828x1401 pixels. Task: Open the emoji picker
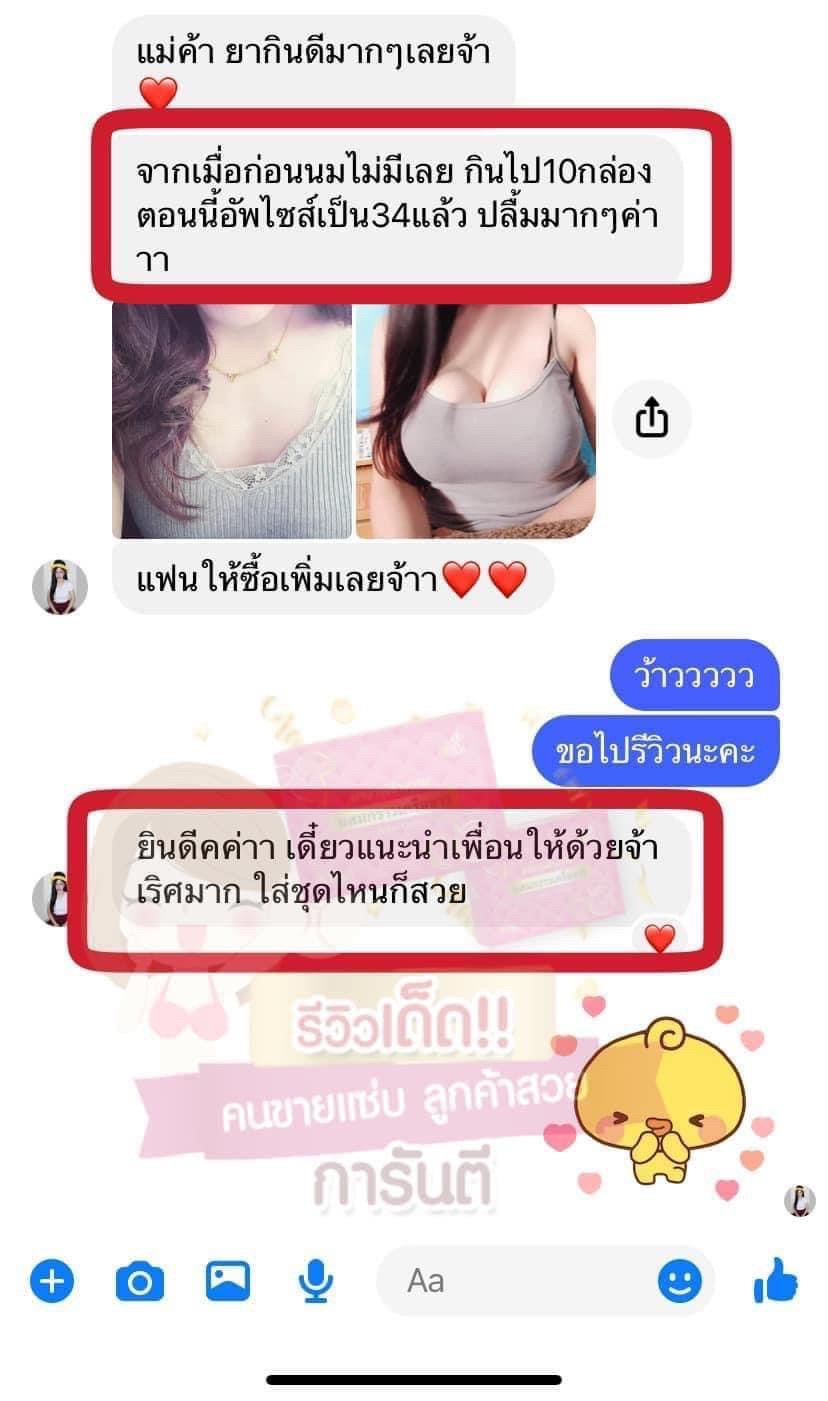click(x=679, y=1281)
